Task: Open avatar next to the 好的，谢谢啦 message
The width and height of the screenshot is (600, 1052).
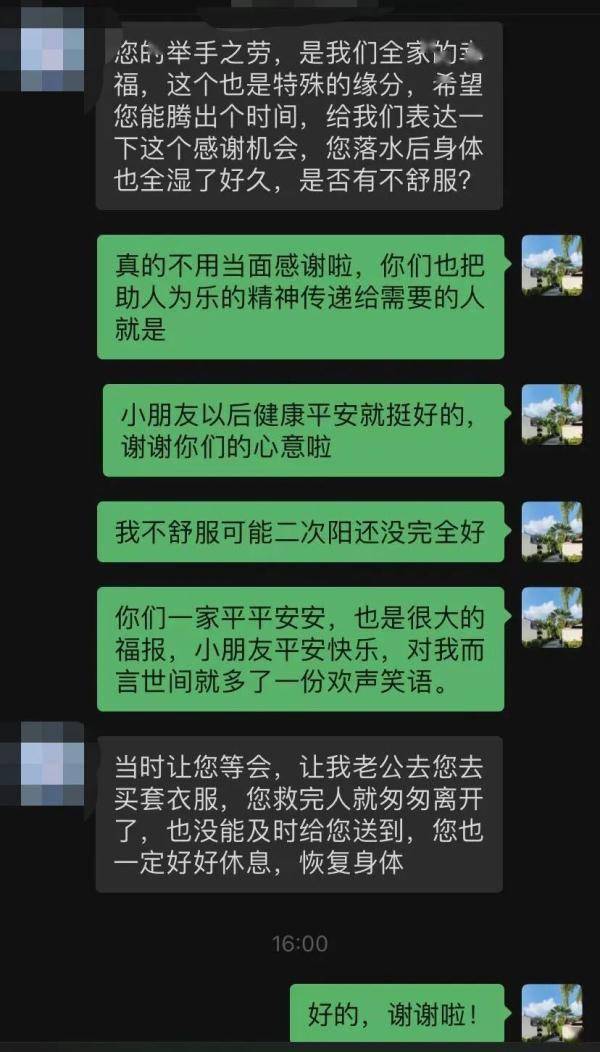Action: coord(551,1013)
